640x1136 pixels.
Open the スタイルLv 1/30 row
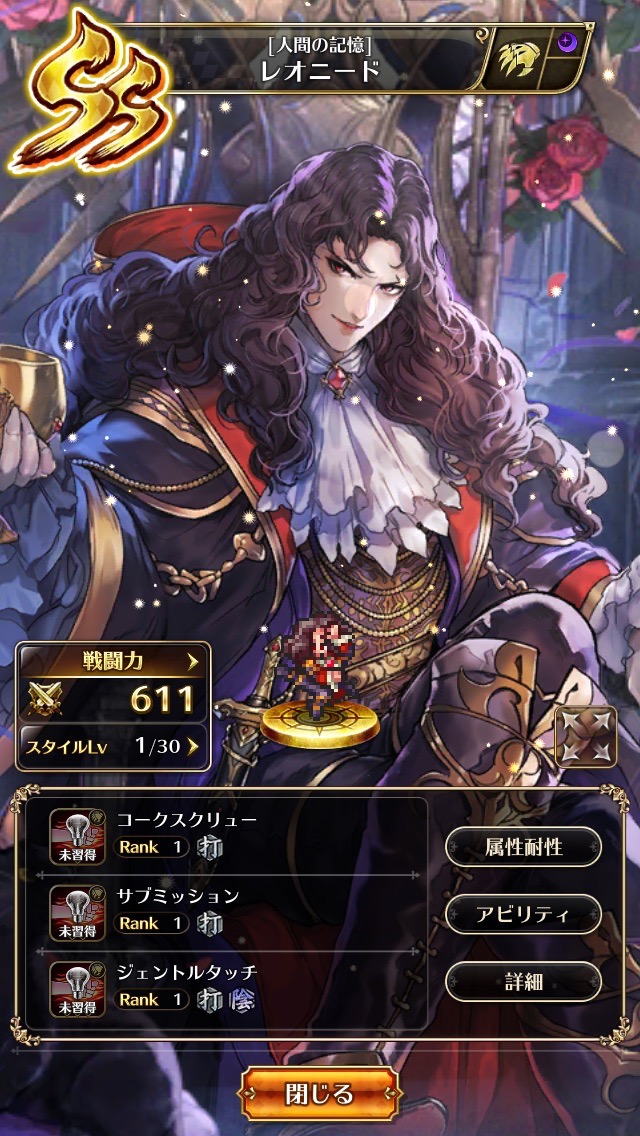114,745
